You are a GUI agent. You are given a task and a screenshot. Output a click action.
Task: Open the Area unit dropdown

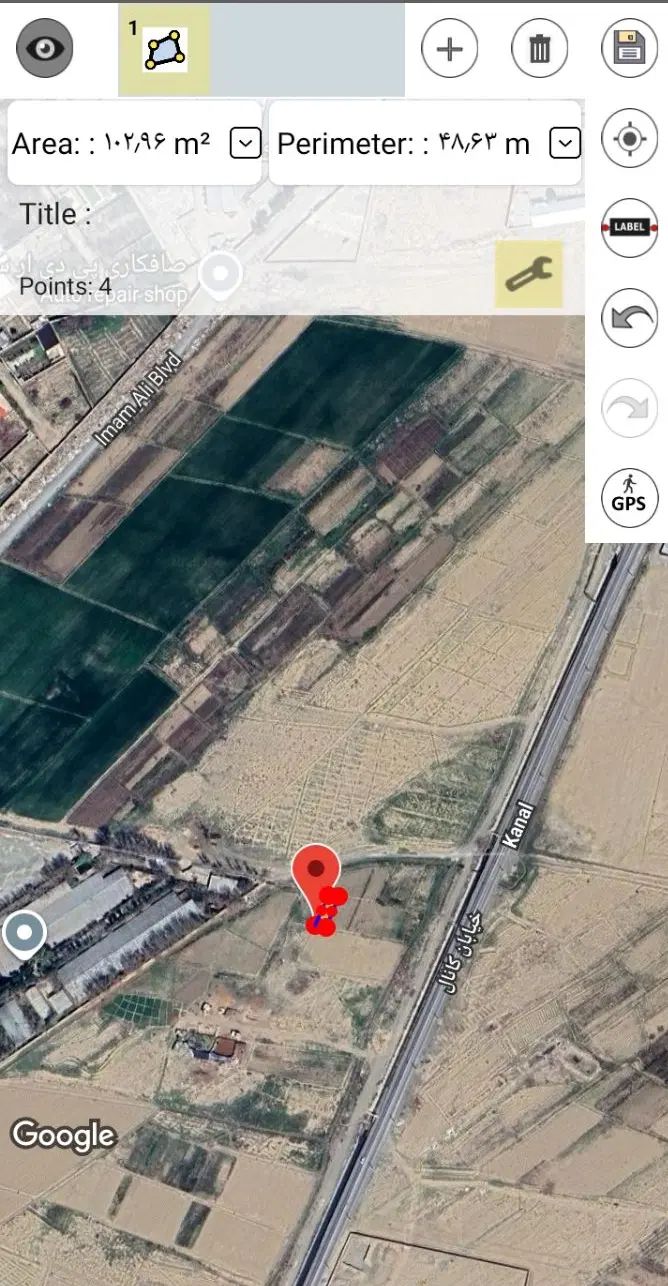click(245, 144)
